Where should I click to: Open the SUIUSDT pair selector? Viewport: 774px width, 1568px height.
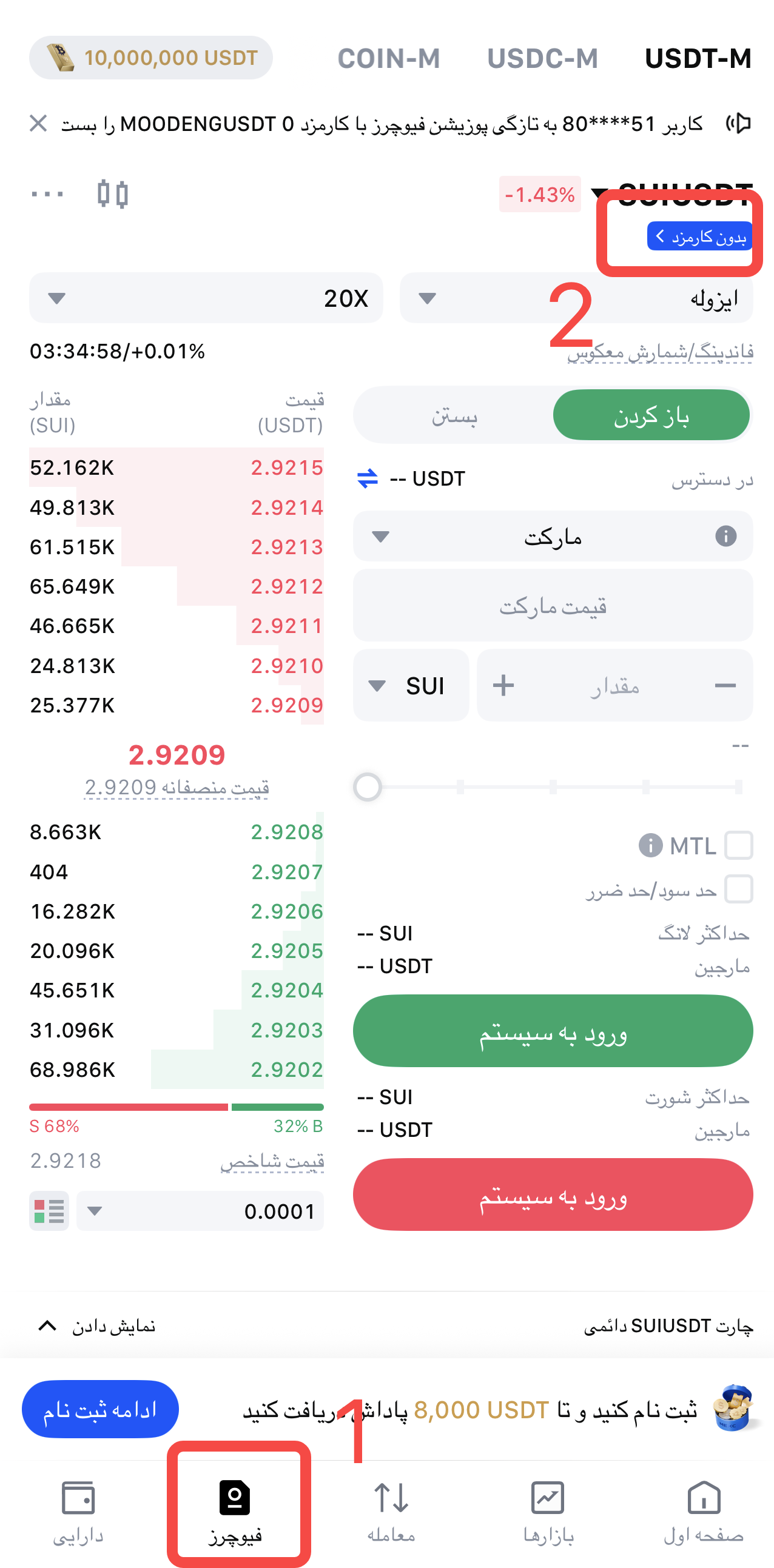click(673, 195)
